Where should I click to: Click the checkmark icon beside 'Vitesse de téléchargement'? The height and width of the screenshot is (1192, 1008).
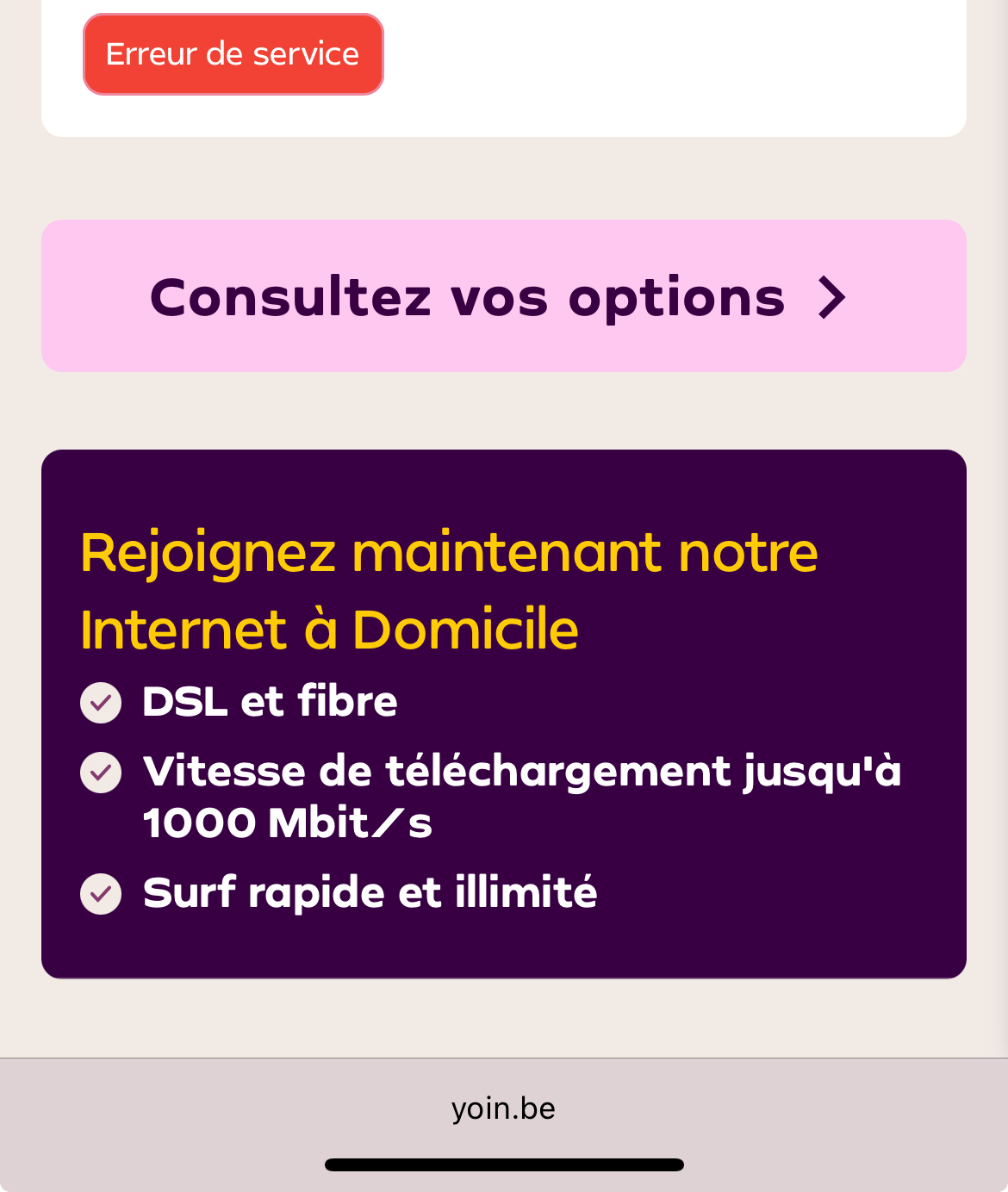[x=101, y=773]
